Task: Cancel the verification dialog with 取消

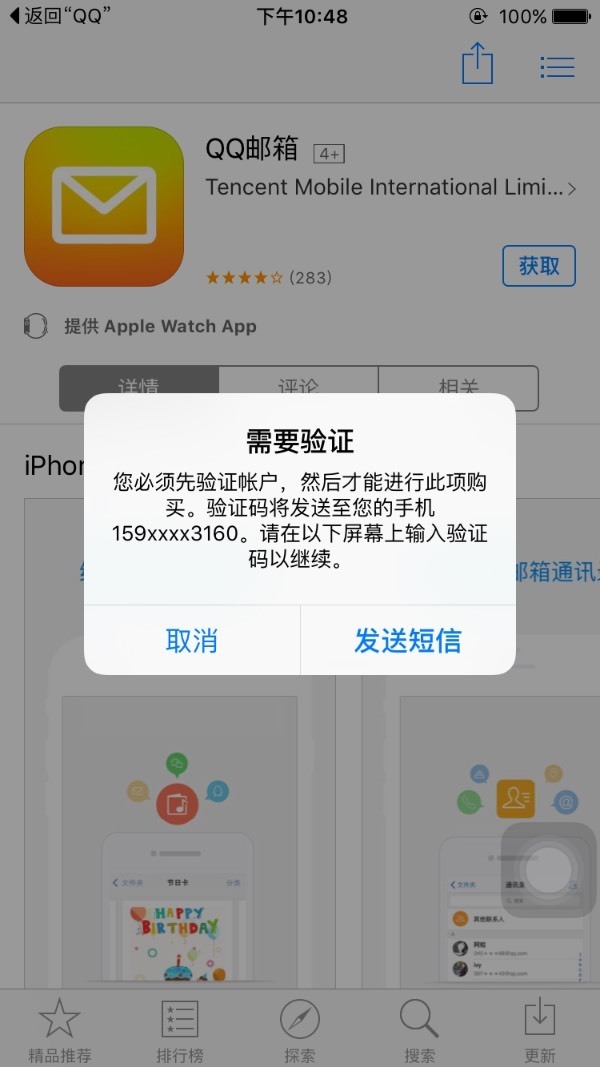Action: tap(192, 641)
